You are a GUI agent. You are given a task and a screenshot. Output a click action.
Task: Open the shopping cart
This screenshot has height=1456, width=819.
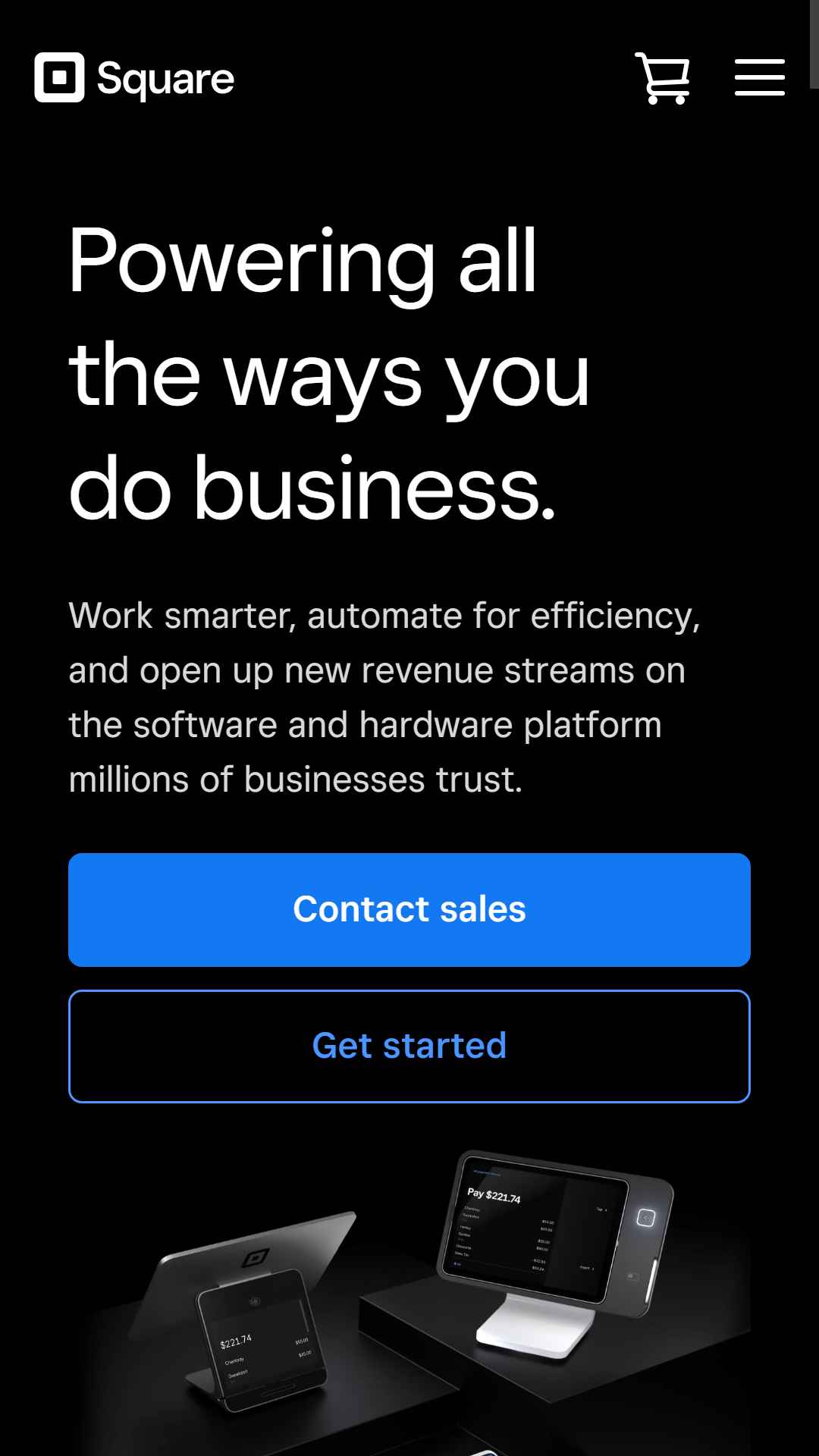[x=663, y=78]
